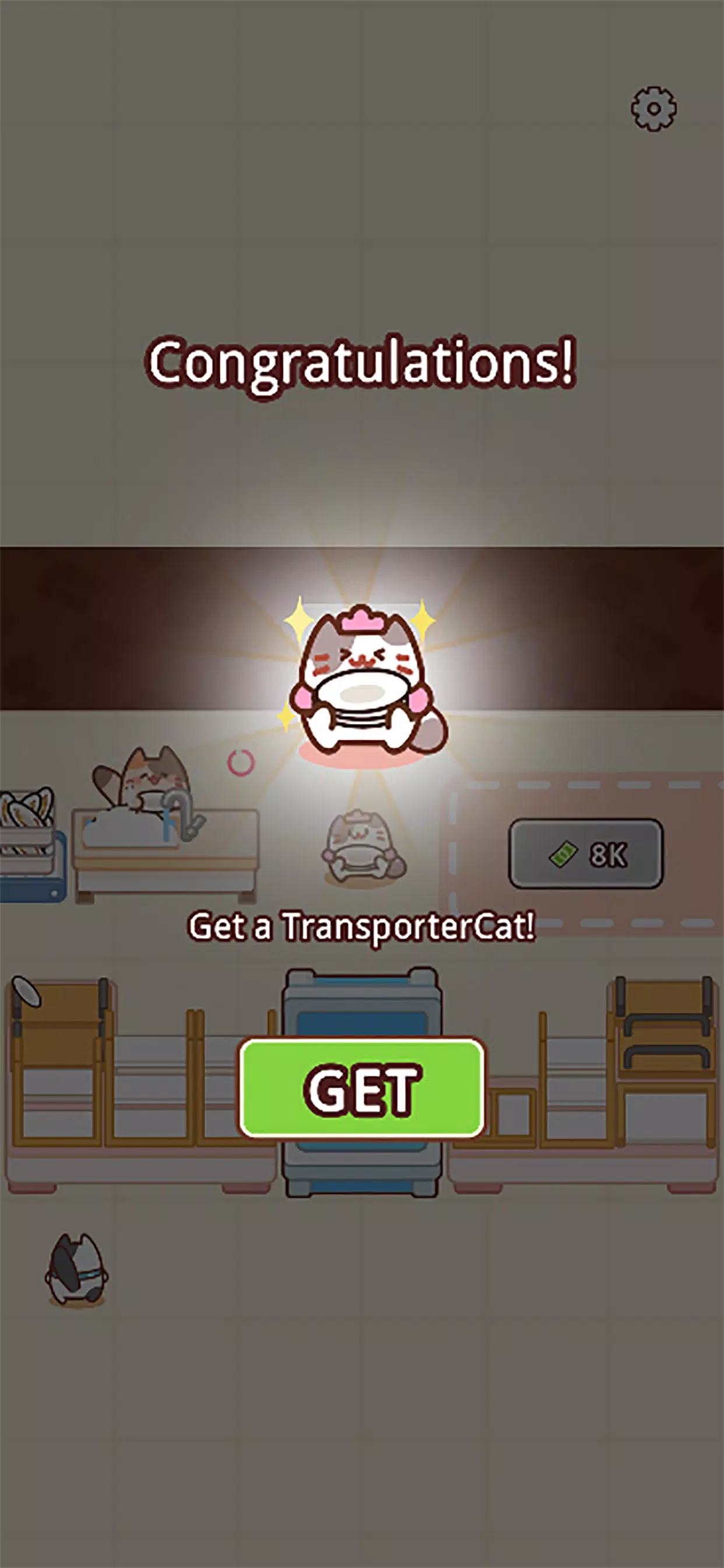Open the settings gear icon

pyautogui.click(x=653, y=109)
